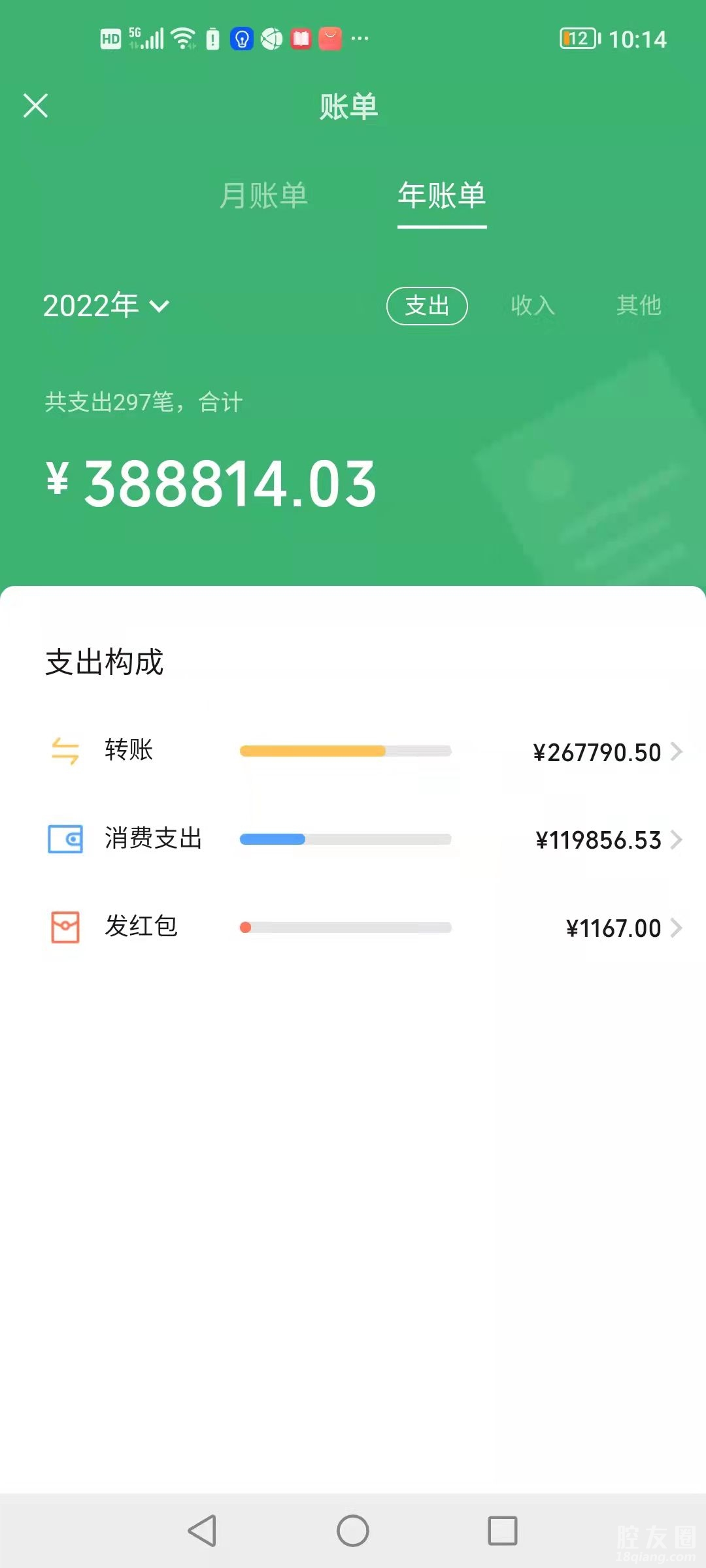706x1568 pixels.
Task: Select the 支出 filter chip
Action: 427,306
